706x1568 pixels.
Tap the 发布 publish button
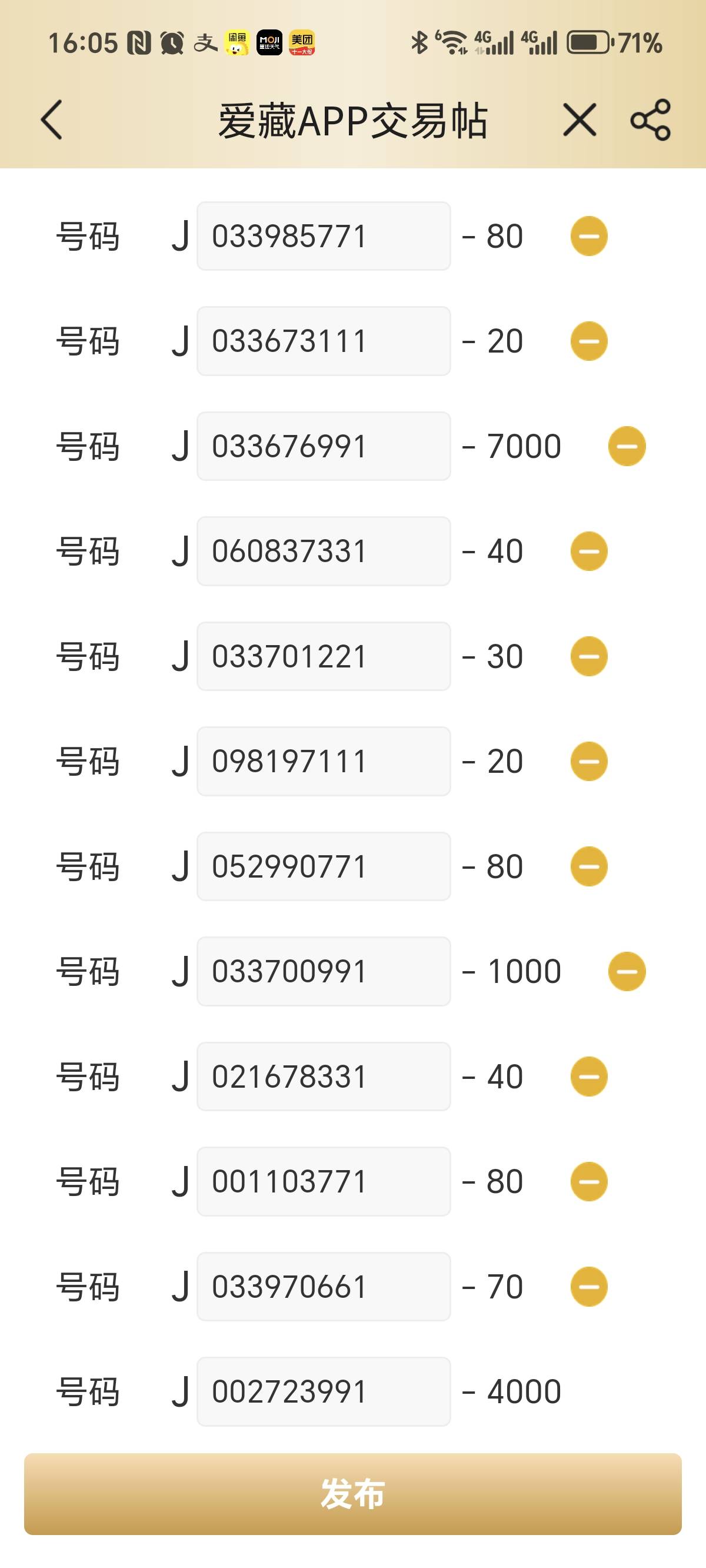353,1493
